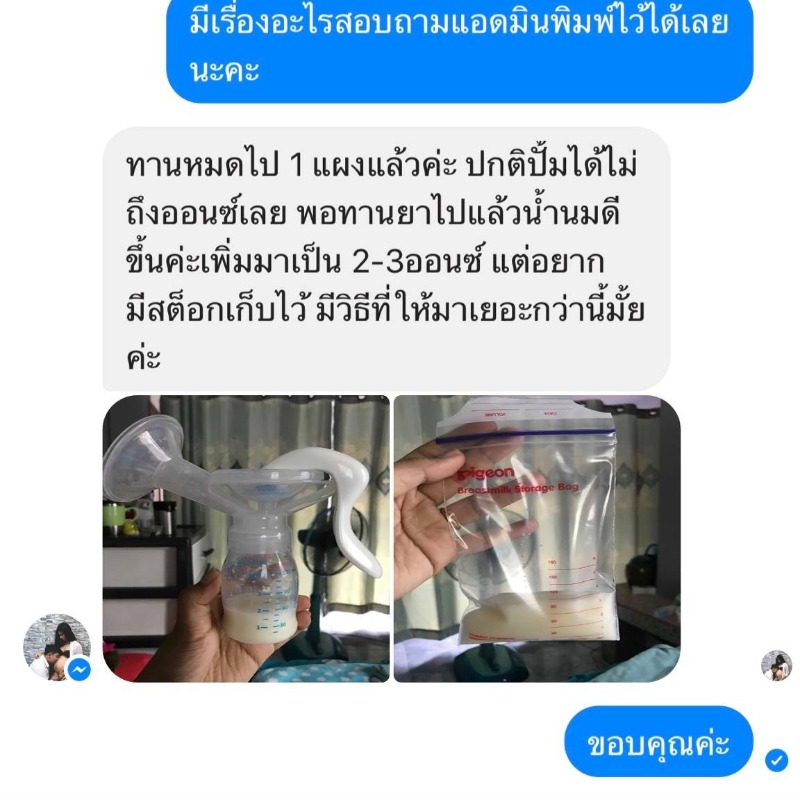
Task: Open the sender's profile picture
Action: (56, 647)
